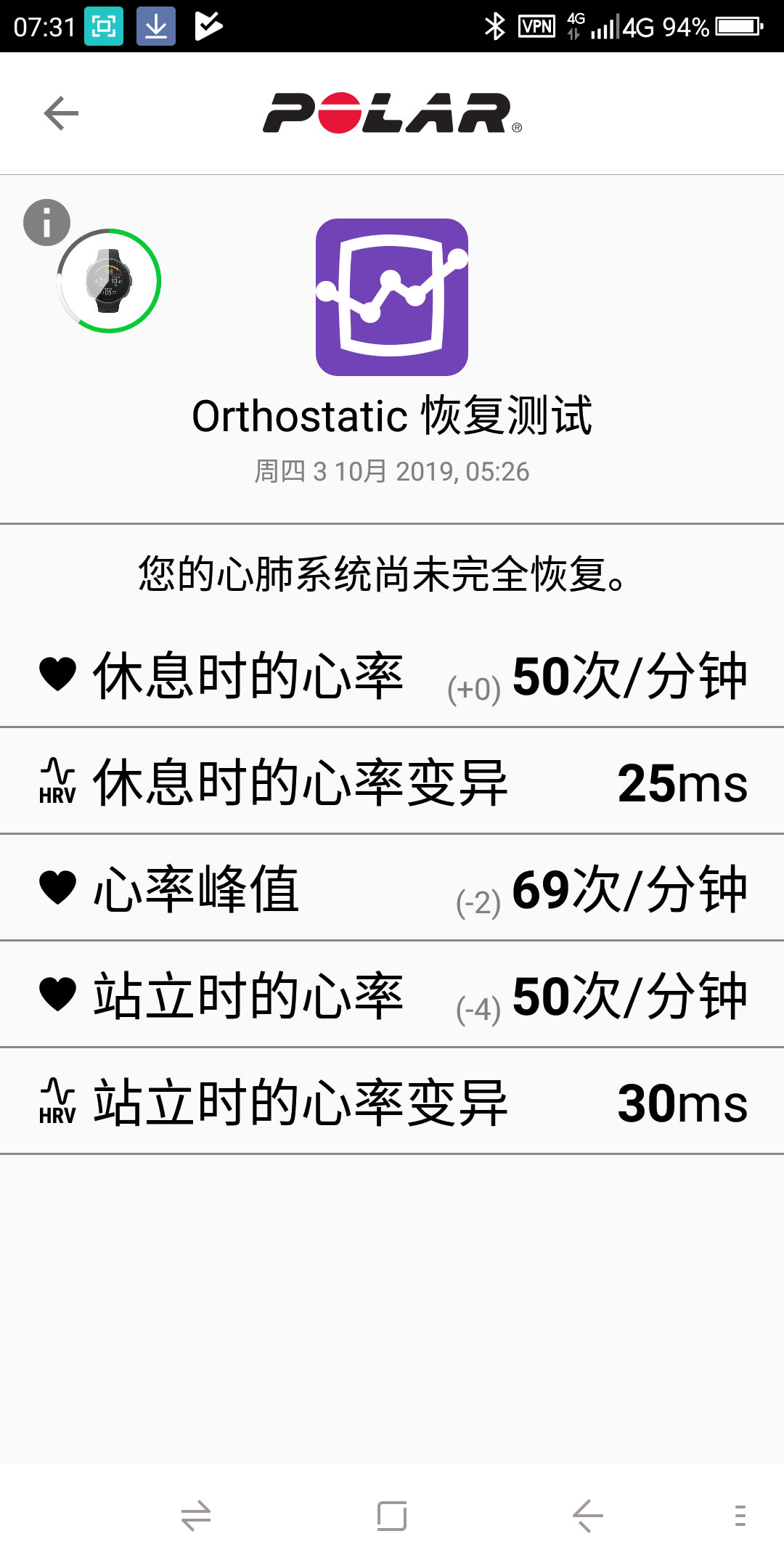Go back using the top-left arrow
The width and height of the screenshot is (784, 1568).
click(x=61, y=113)
